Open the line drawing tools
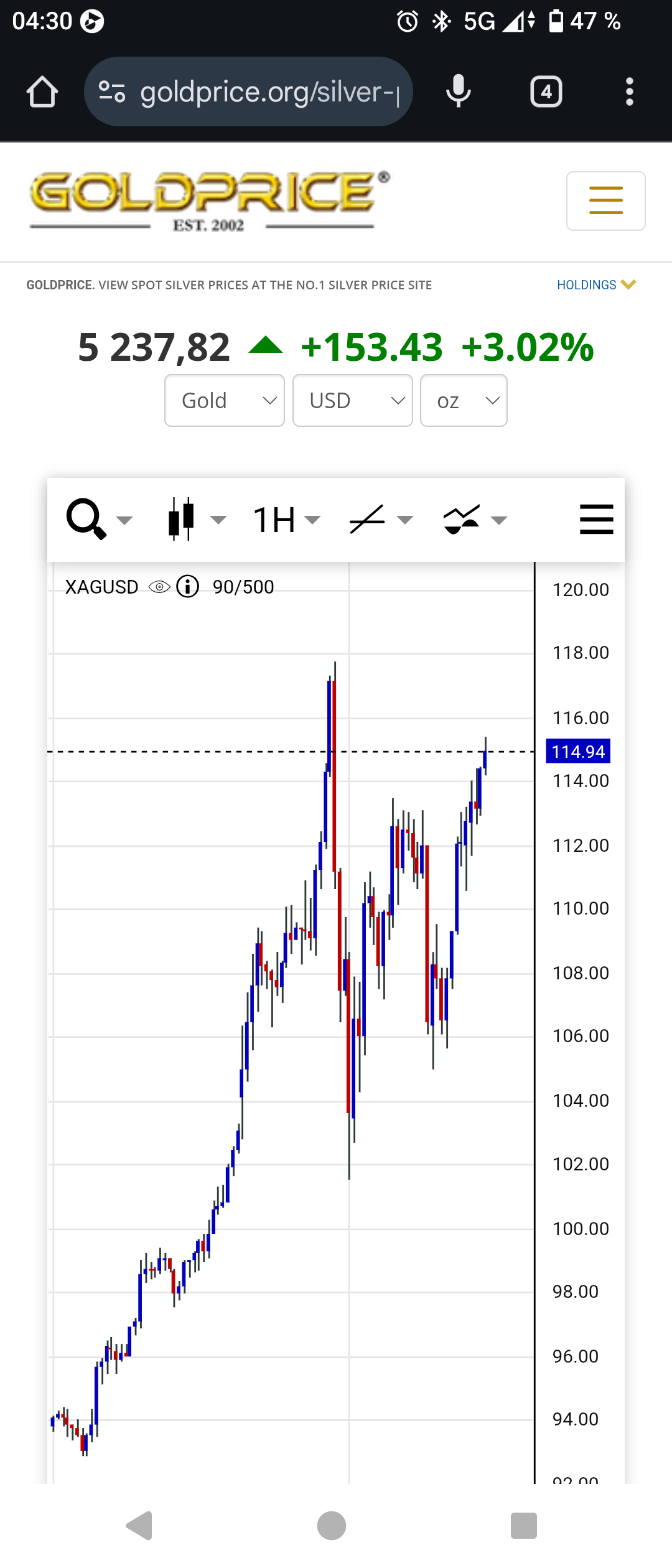This screenshot has height=1568, width=672. point(381,520)
